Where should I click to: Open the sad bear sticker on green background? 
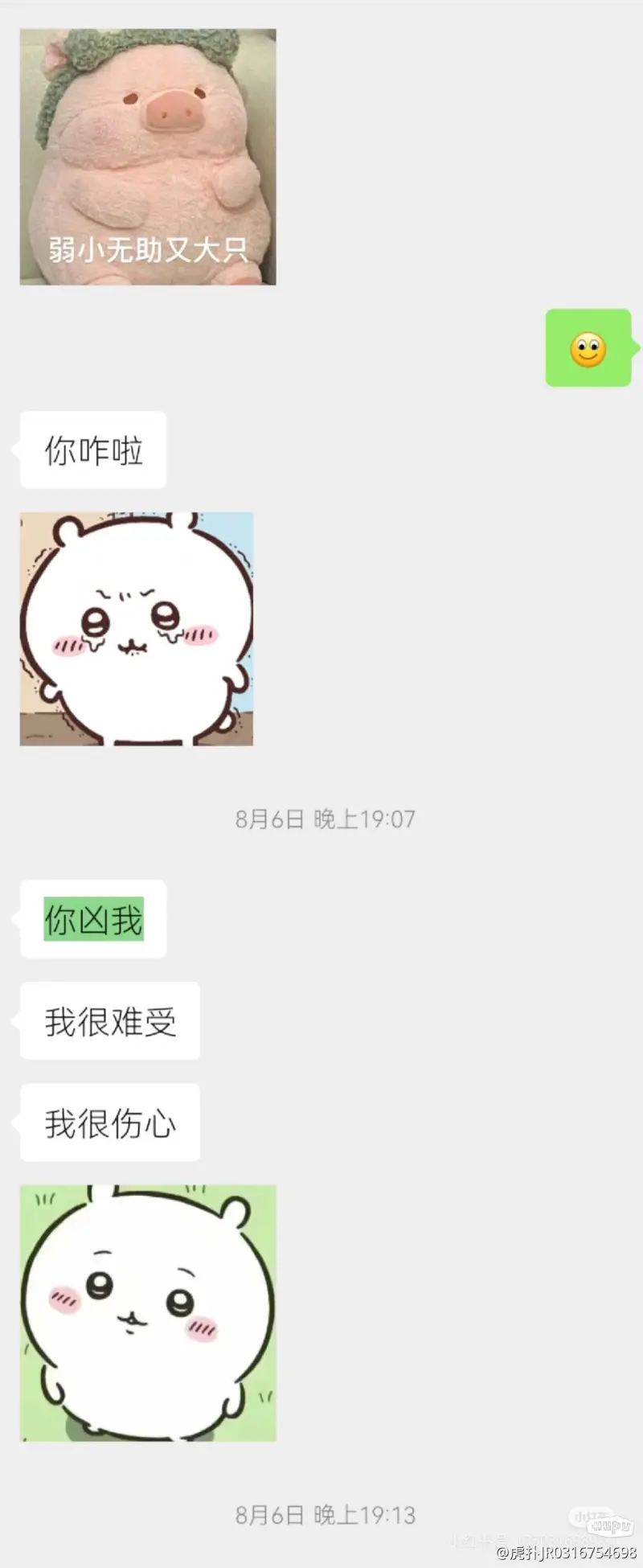coord(148,1312)
